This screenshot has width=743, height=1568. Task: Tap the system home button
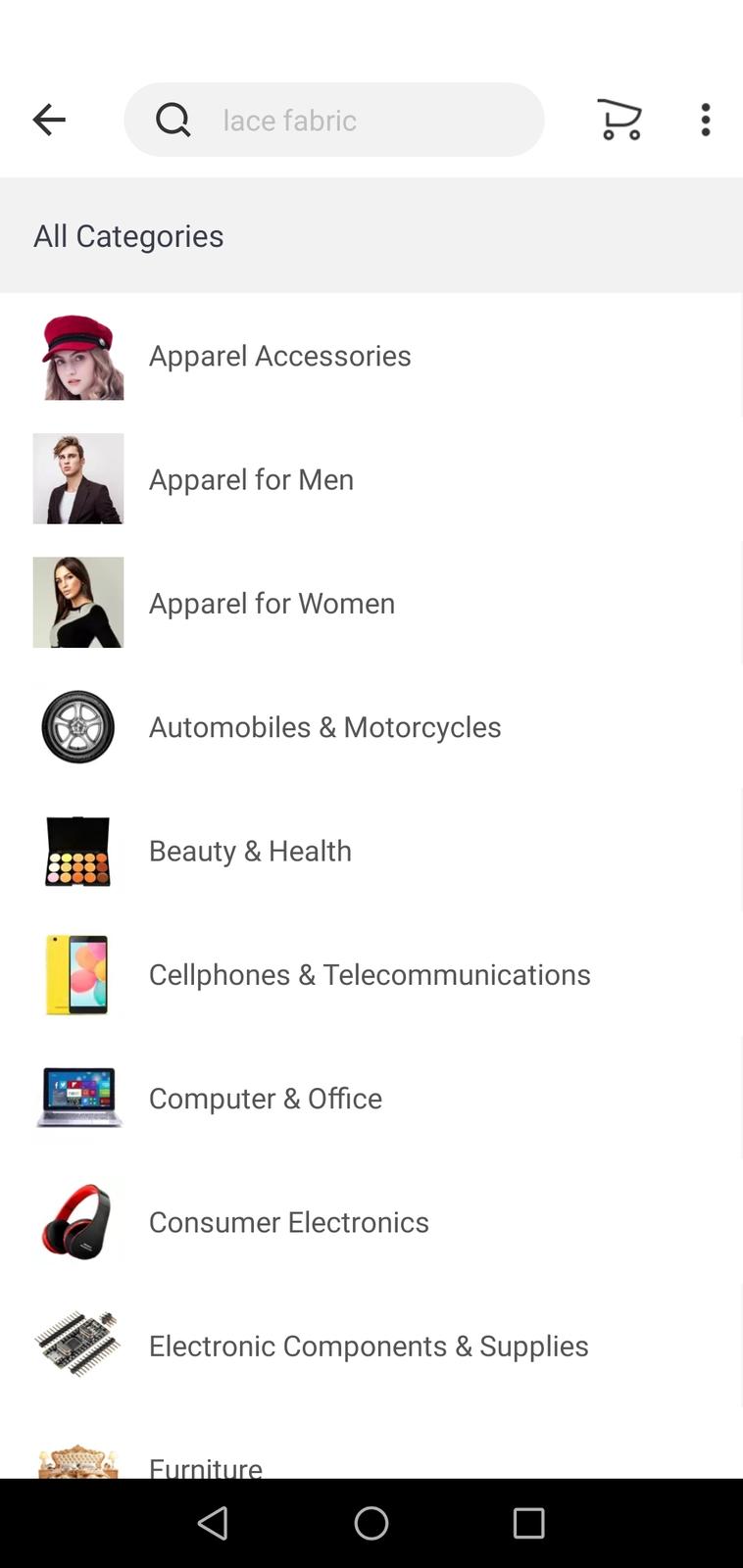(371, 1523)
